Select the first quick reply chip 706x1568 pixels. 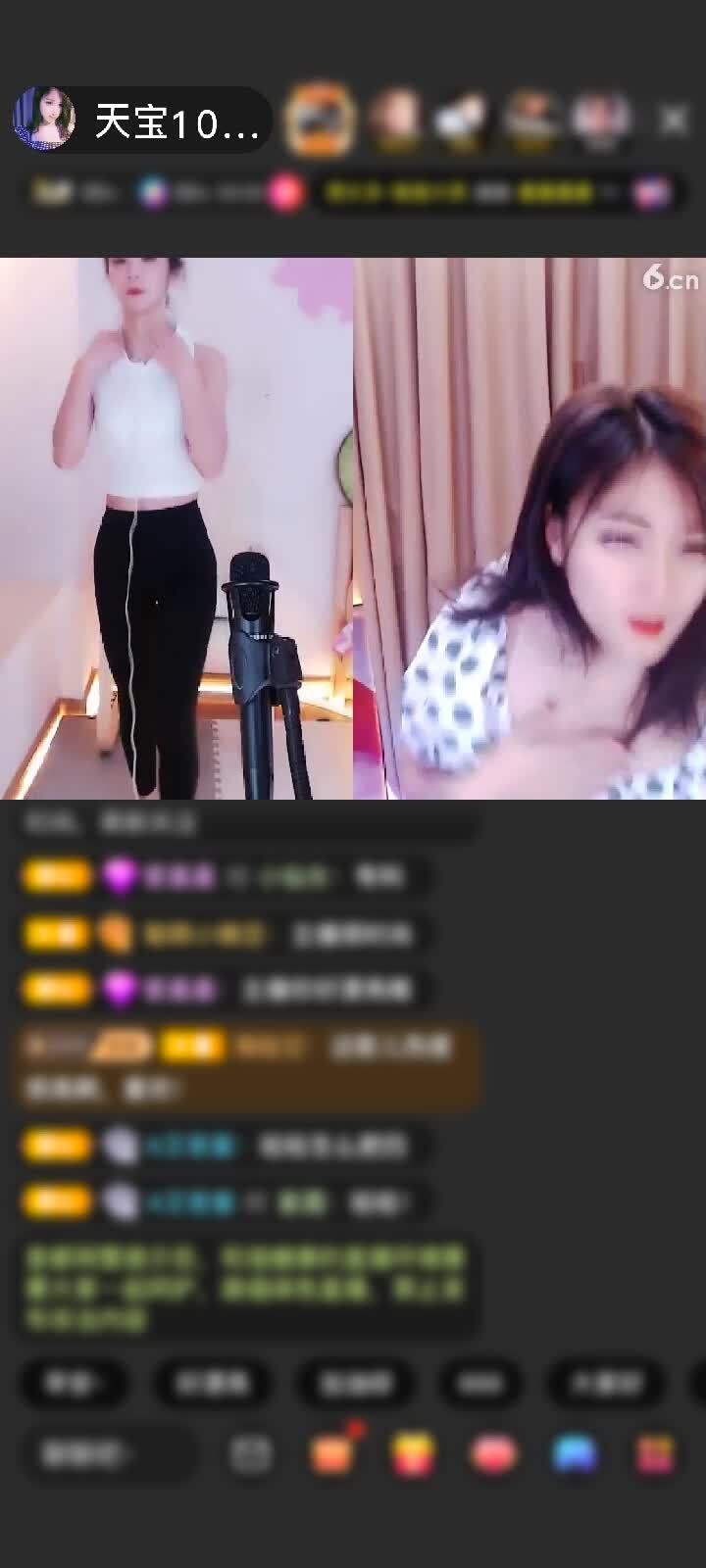(x=73, y=1382)
